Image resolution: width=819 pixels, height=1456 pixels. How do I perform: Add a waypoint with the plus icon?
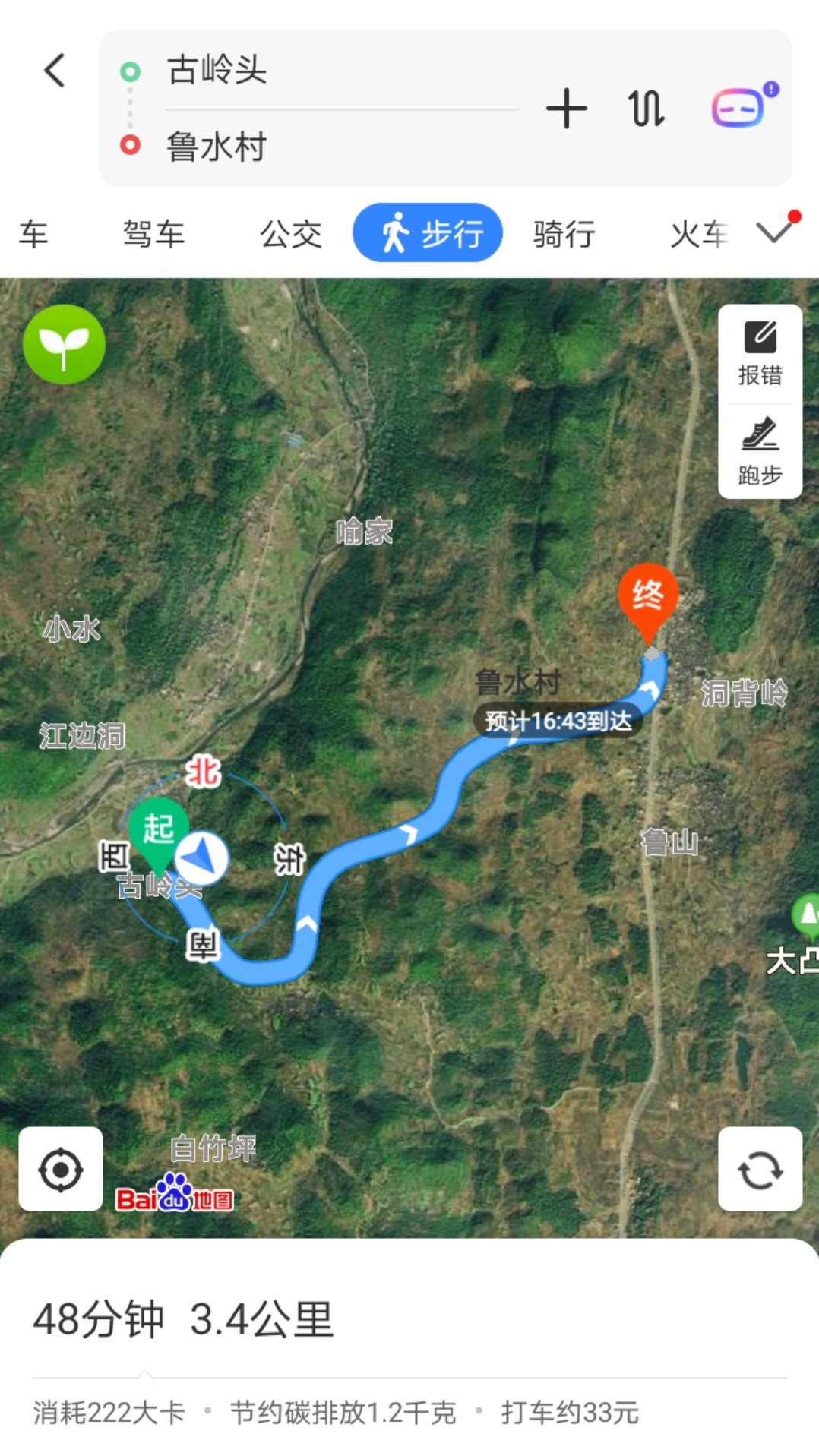[x=566, y=108]
